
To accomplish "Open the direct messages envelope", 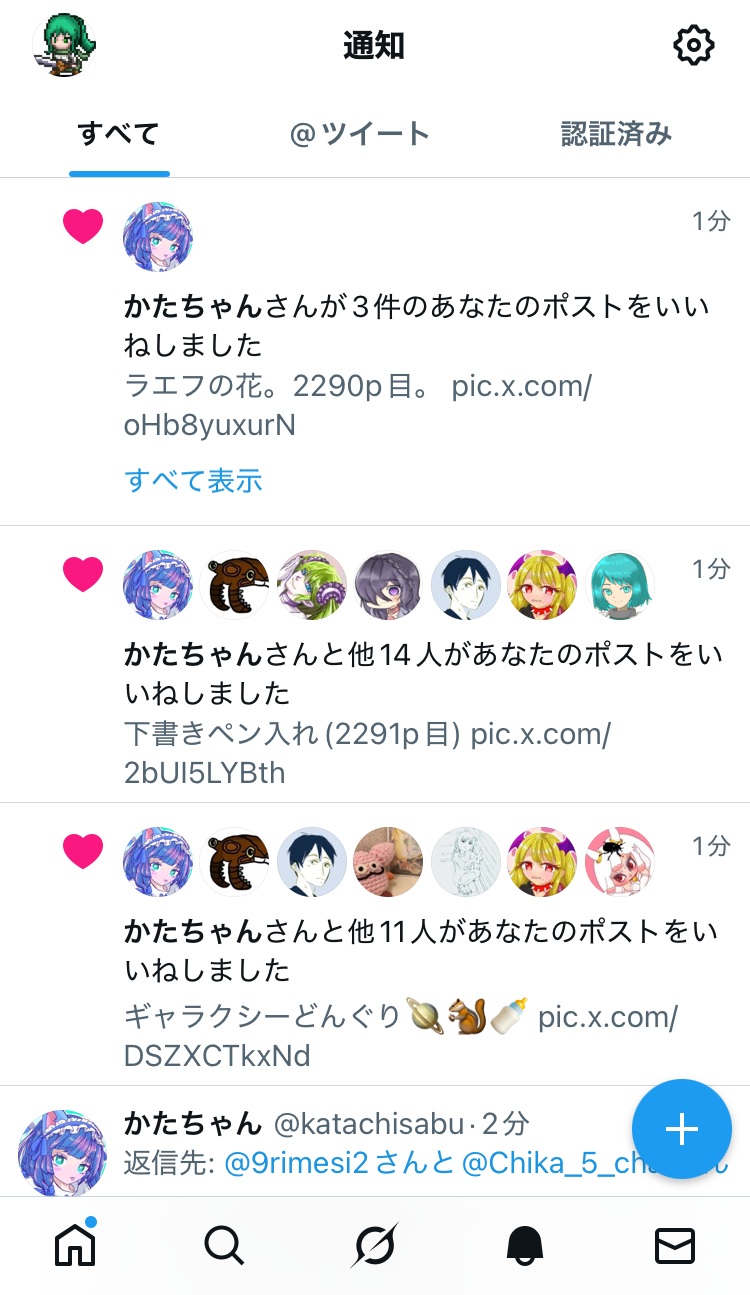I will (675, 1246).
